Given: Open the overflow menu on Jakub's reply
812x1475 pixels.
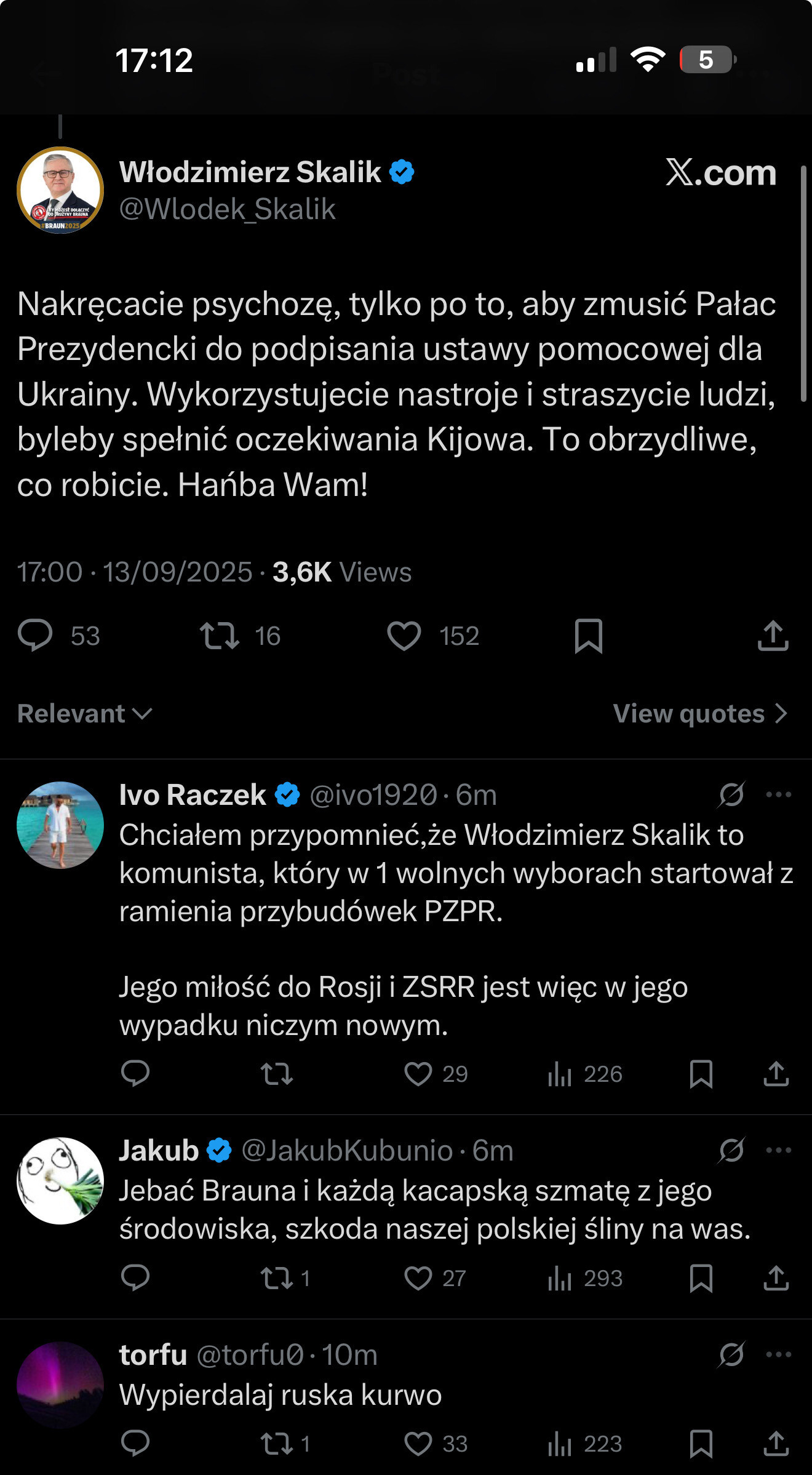Looking at the screenshot, I should pos(778,1150).
